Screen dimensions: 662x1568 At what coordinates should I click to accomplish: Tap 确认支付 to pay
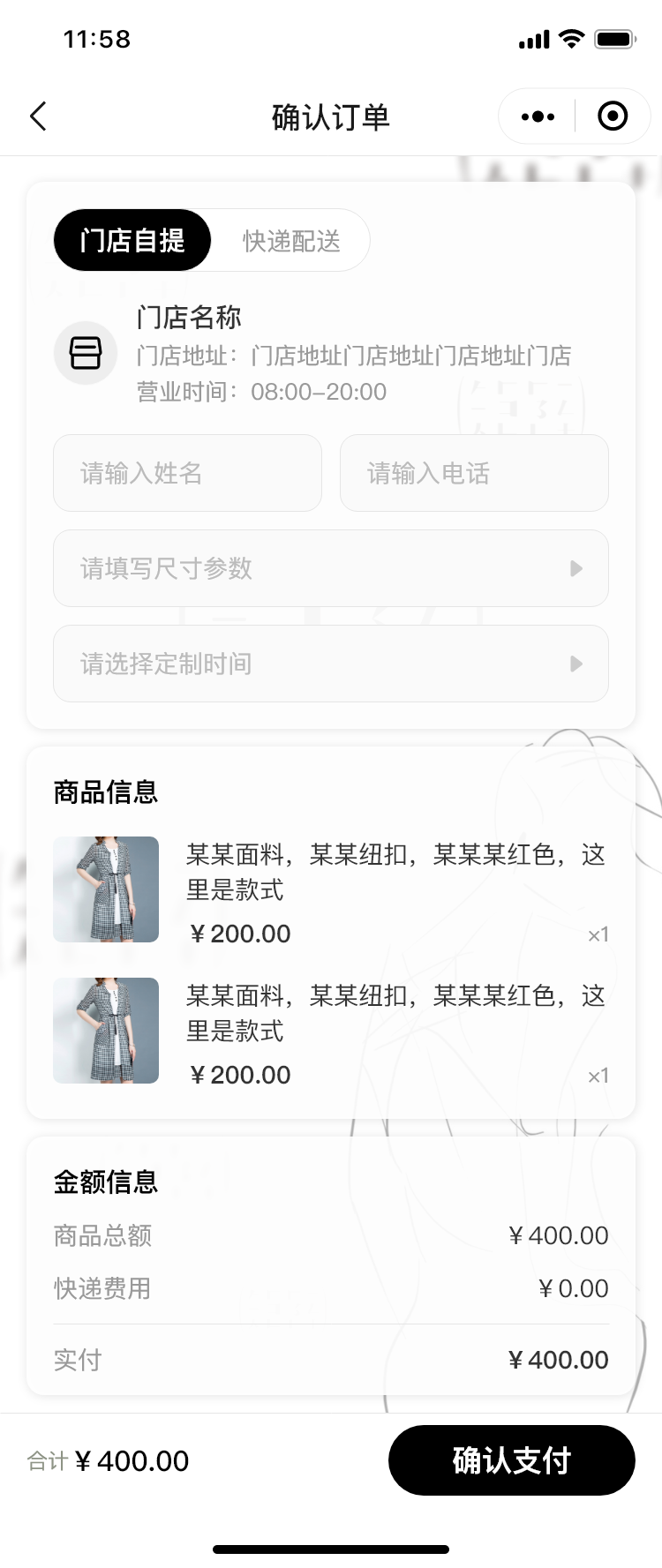pos(511,1460)
